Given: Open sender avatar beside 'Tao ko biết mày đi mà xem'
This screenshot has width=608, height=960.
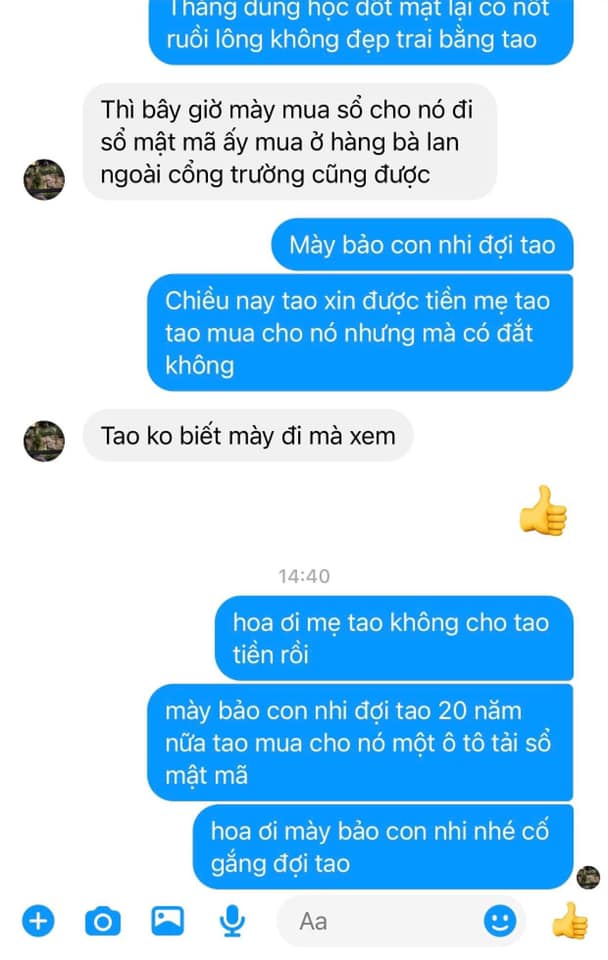Looking at the screenshot, I should pos(44,438).
